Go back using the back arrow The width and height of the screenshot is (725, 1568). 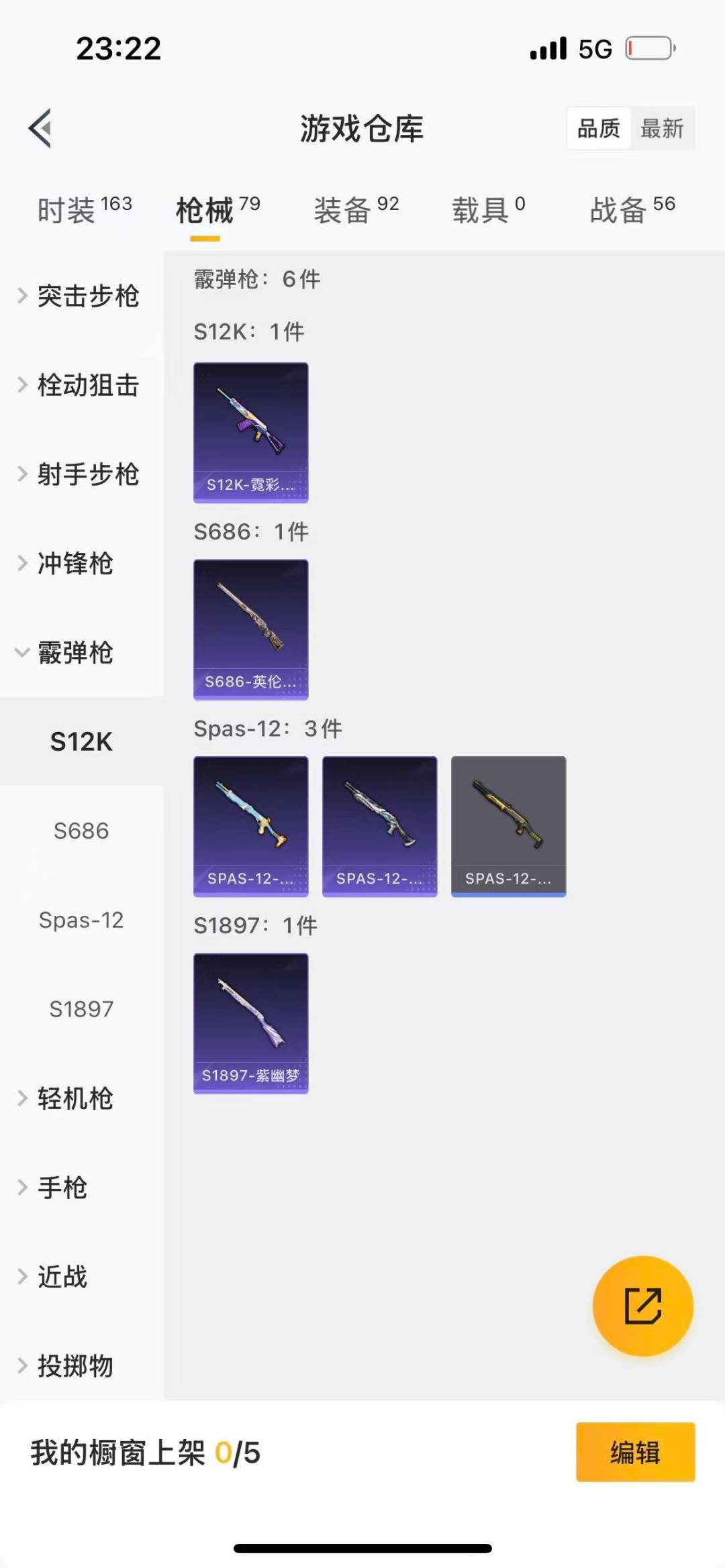(x=40, y=127)
